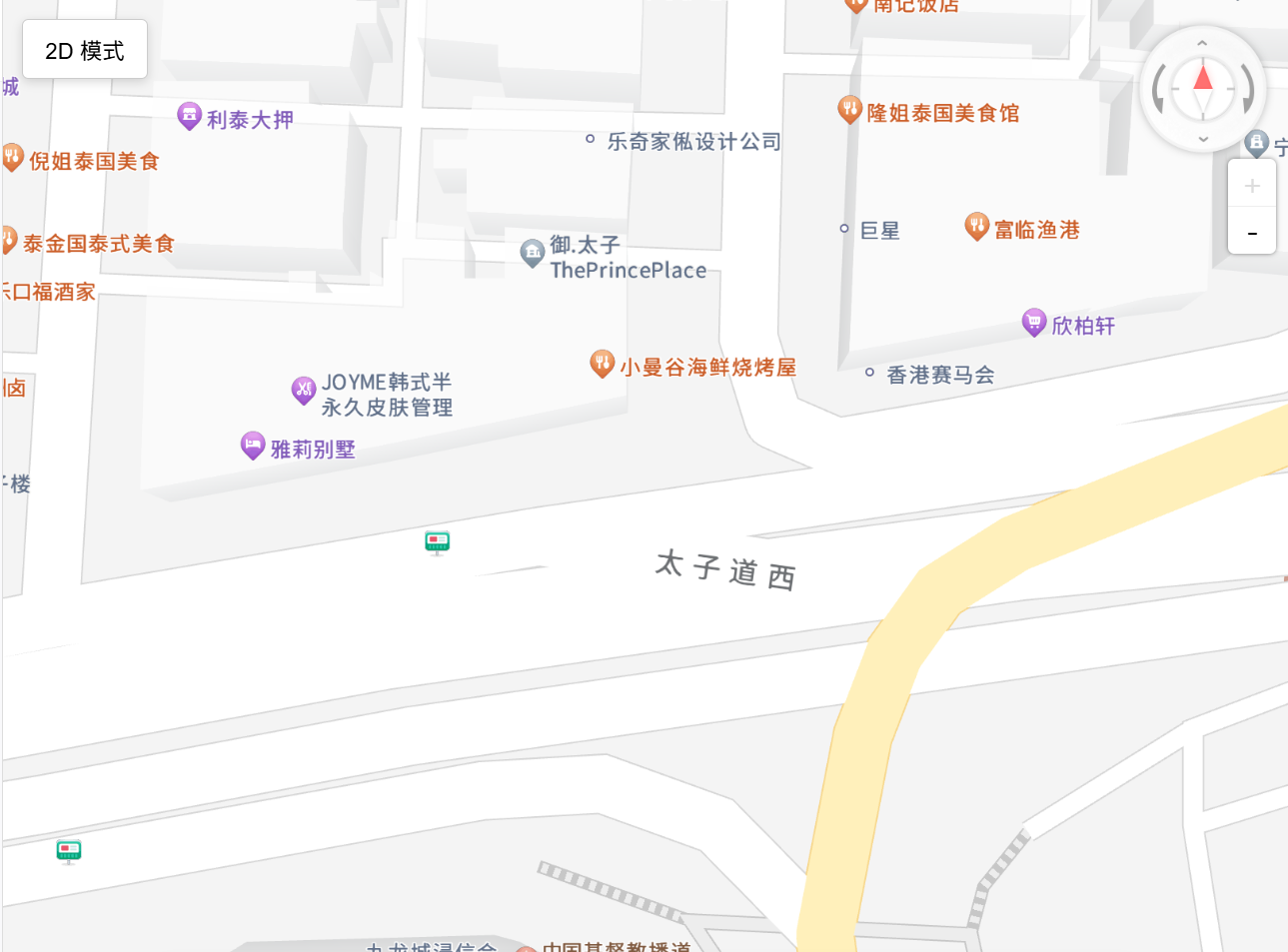1288x952 pixels.
Task: Open the 泰金国泰式美食 restaurant marker
Action: tap(8, 240)
